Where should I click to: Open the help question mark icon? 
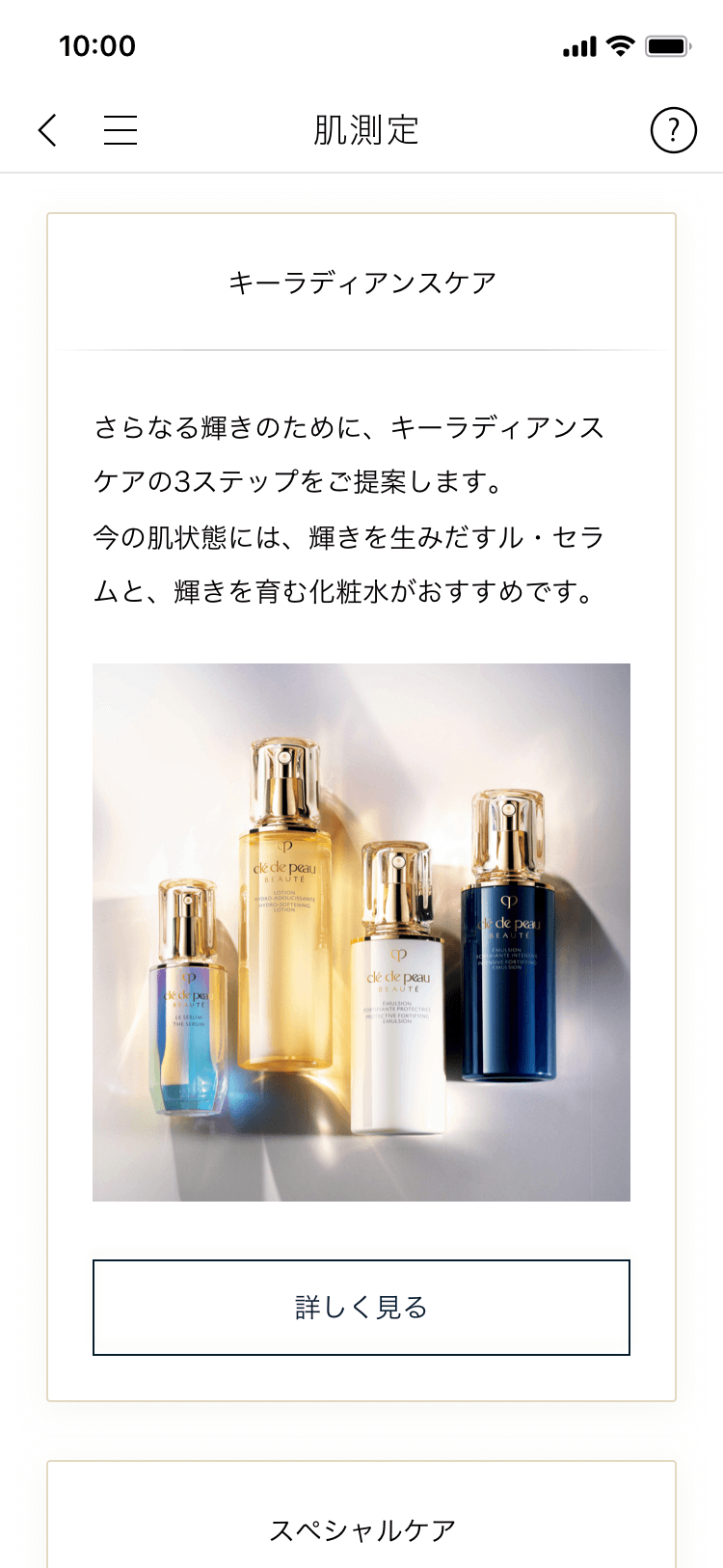[673, 130]
